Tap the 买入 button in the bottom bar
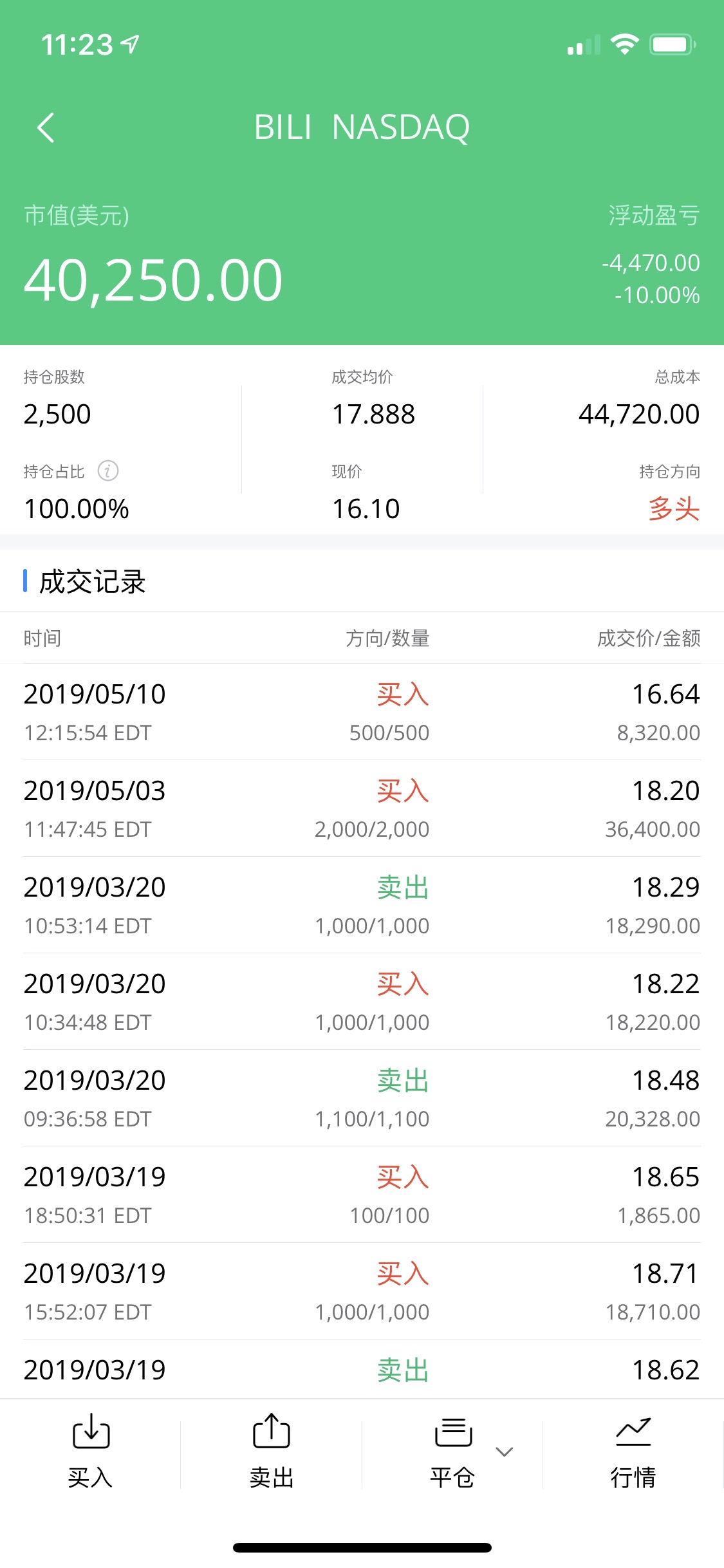 coord(91,1452)
